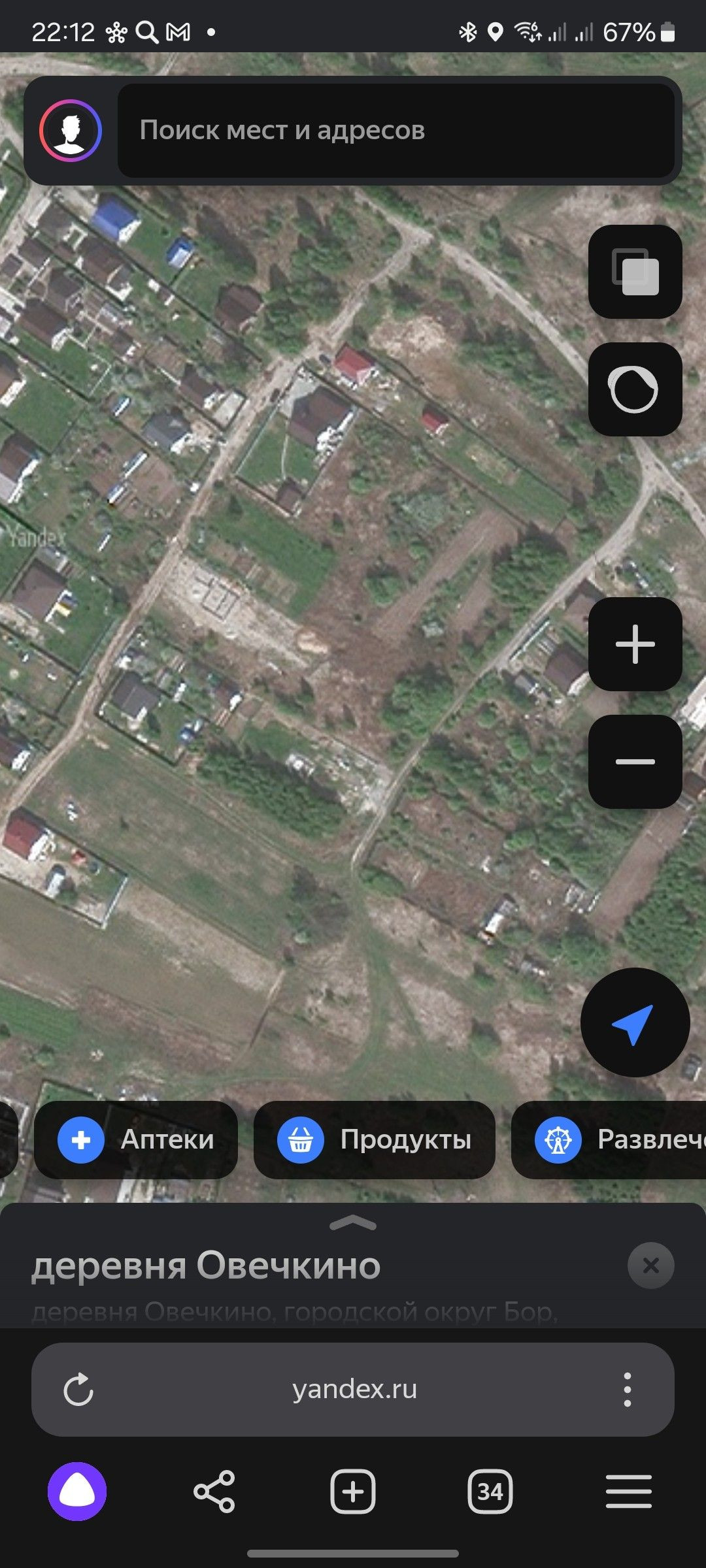
Task: Zoom in on the map
Action: pos(635,644)
